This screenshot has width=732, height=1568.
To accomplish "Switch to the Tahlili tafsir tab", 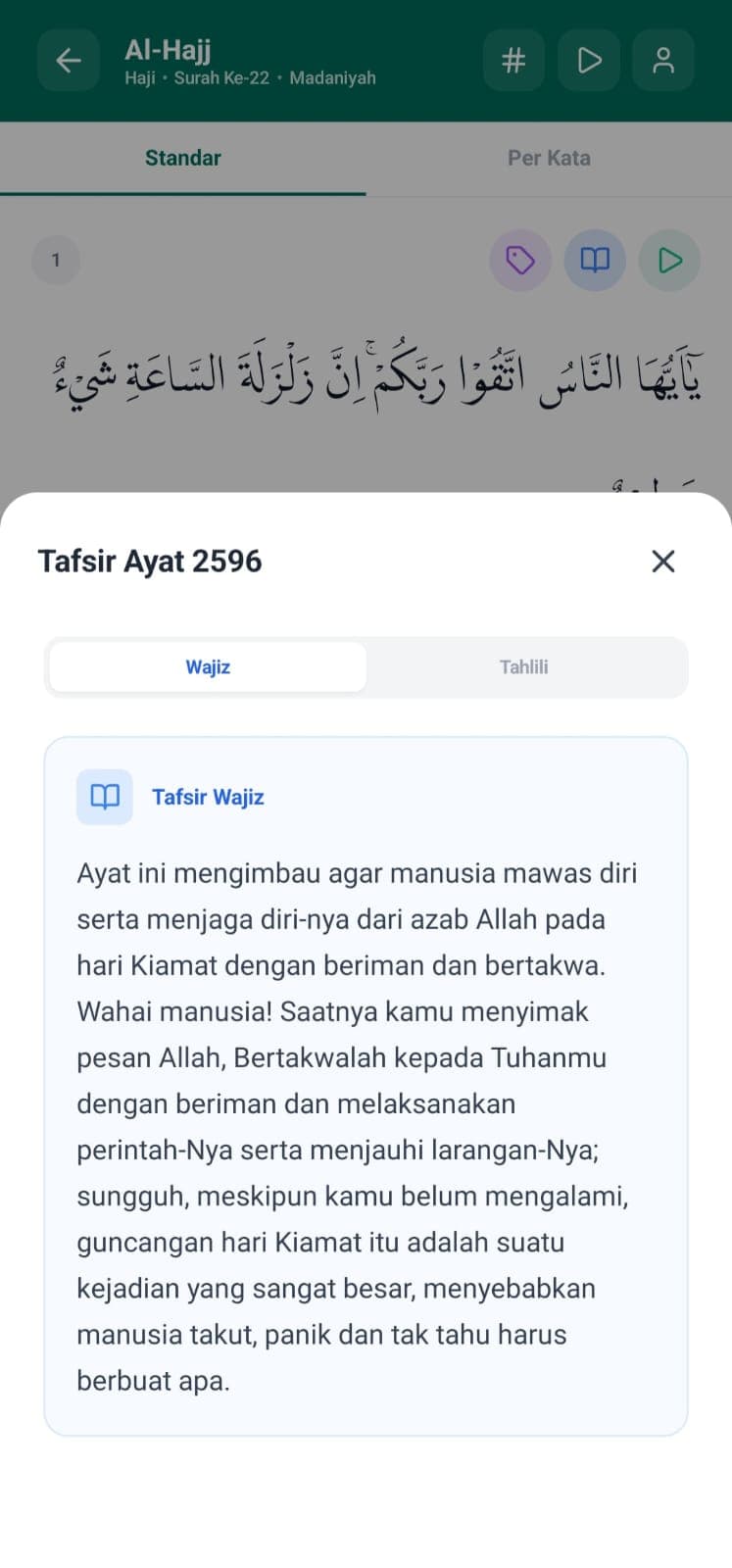I will tap(524, 667).
